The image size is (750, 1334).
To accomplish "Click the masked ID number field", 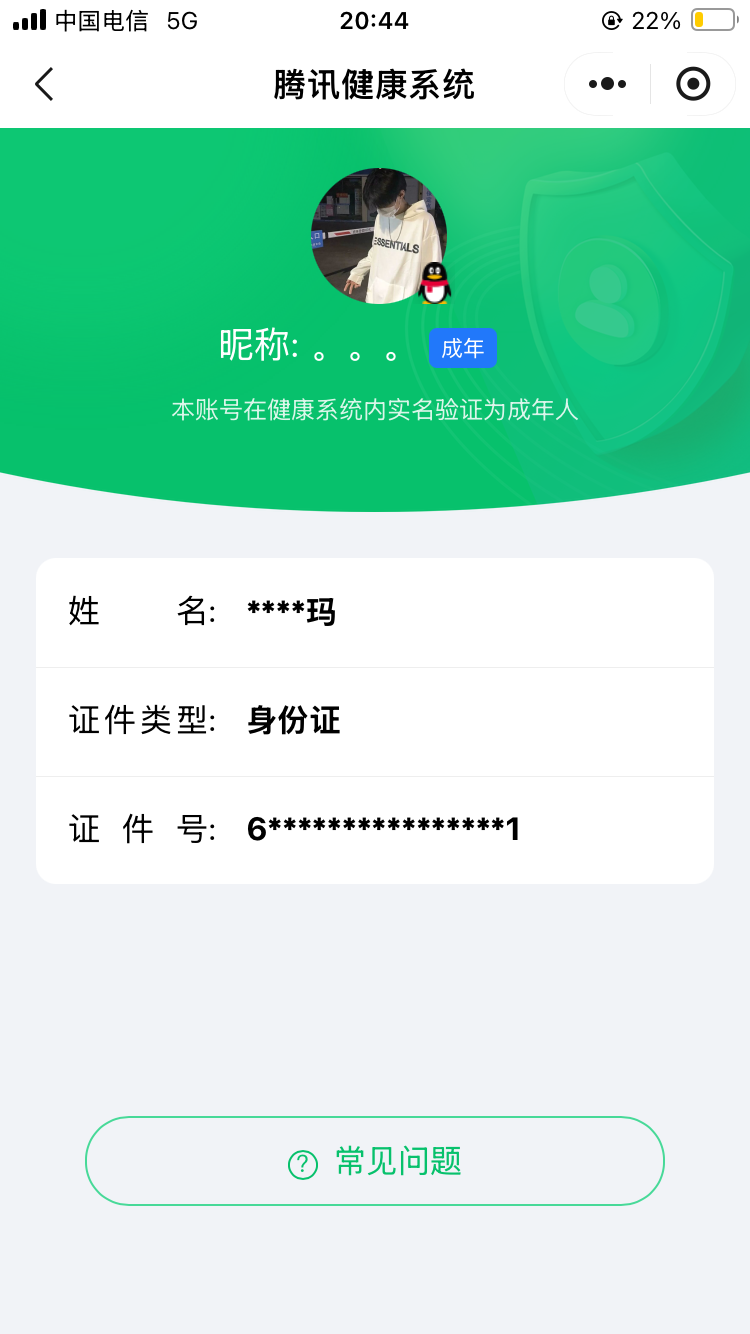I will [383, 830].
